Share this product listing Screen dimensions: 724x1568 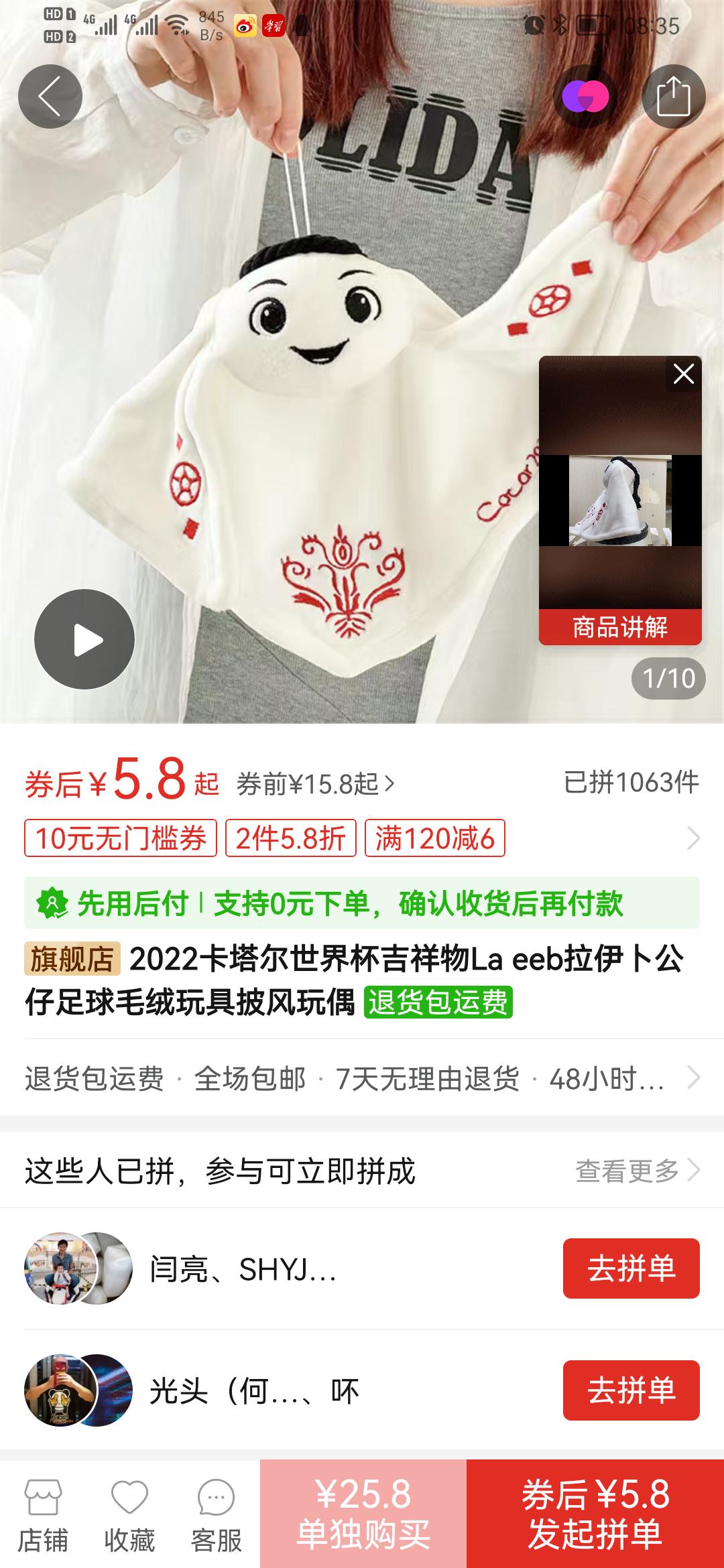(673, 96)
